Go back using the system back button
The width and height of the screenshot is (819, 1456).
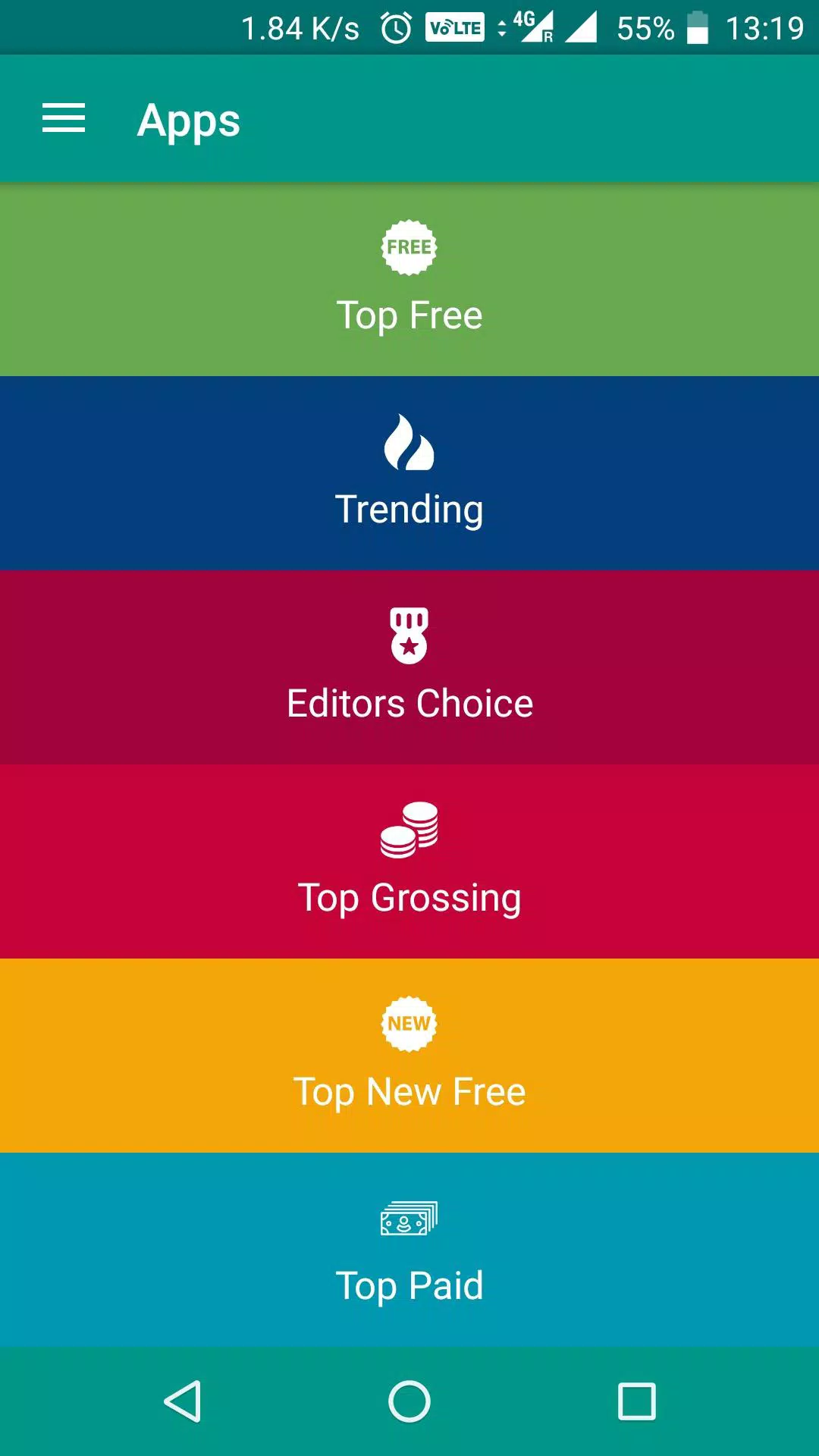click(183, 1401)
